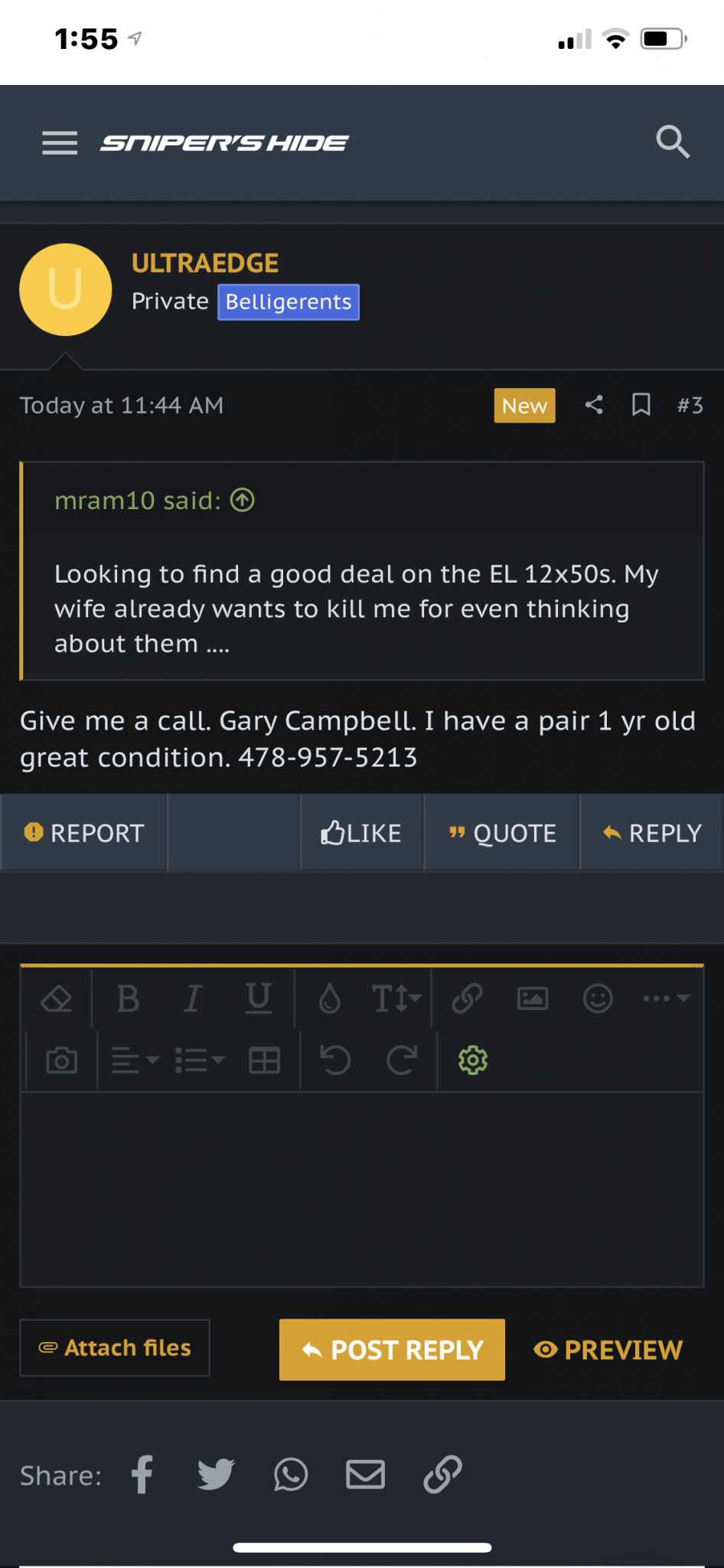Bookmark post #3
This screenshot has height=1568, width=724.
[x=641, y=404]
